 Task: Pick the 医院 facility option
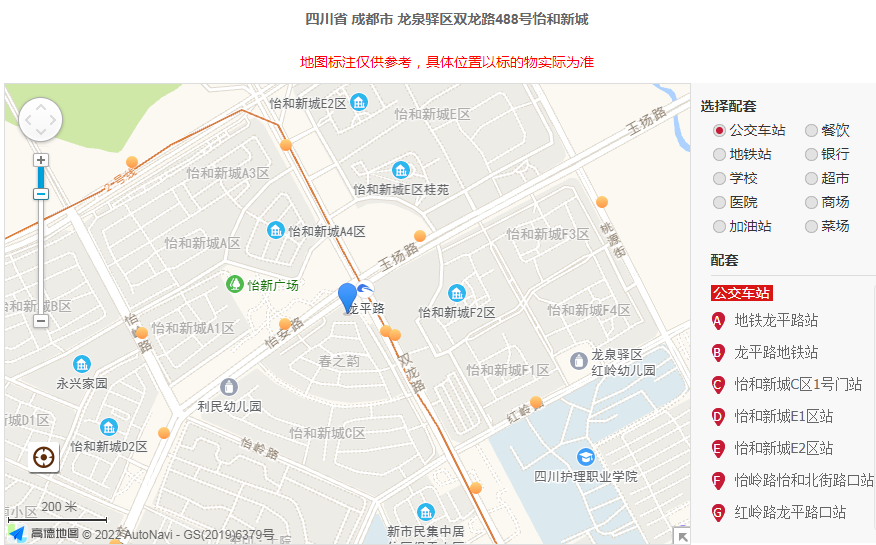coord(719,202)
